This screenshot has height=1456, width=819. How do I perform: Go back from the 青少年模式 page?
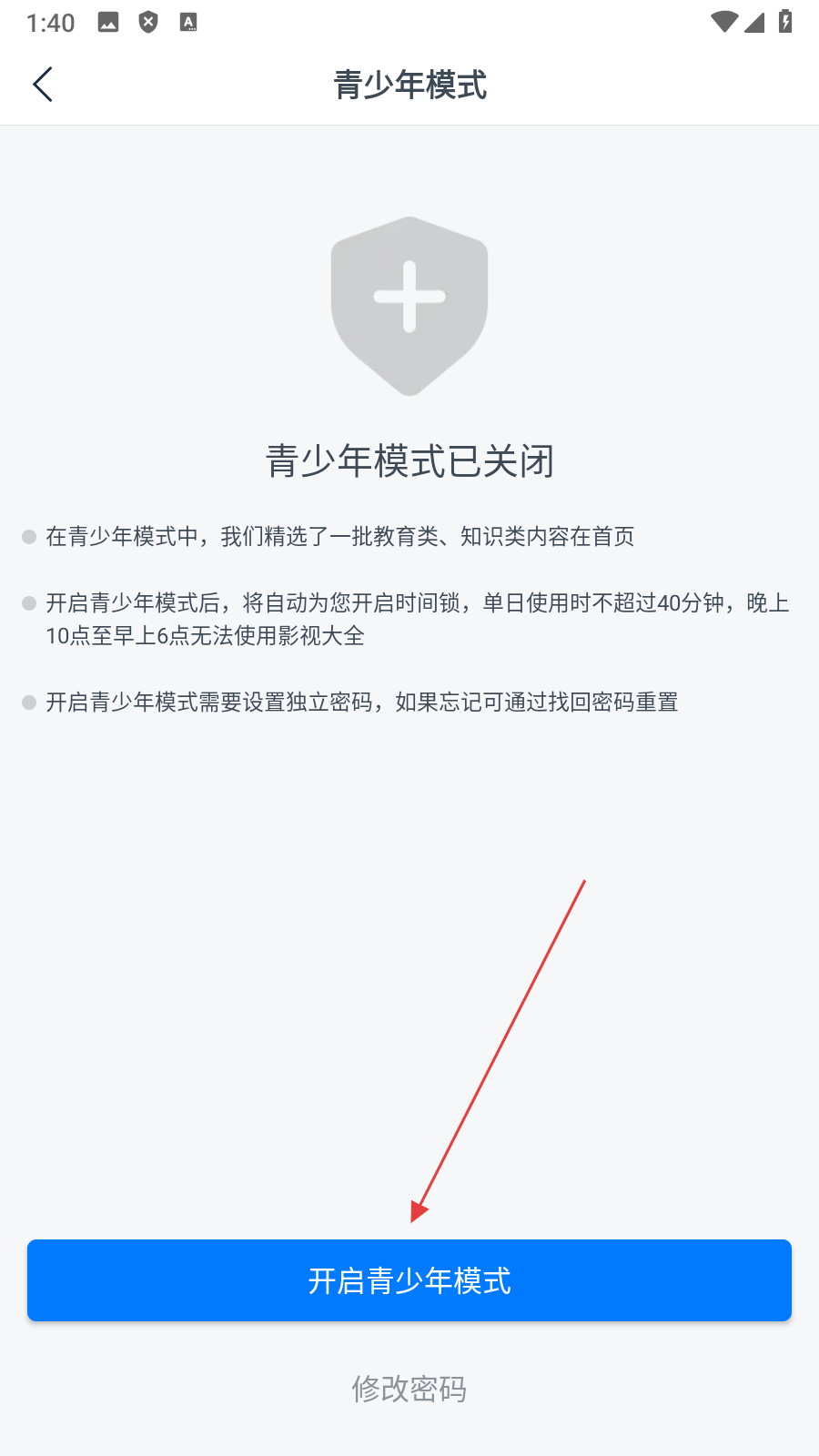click(x=43, y=85)
